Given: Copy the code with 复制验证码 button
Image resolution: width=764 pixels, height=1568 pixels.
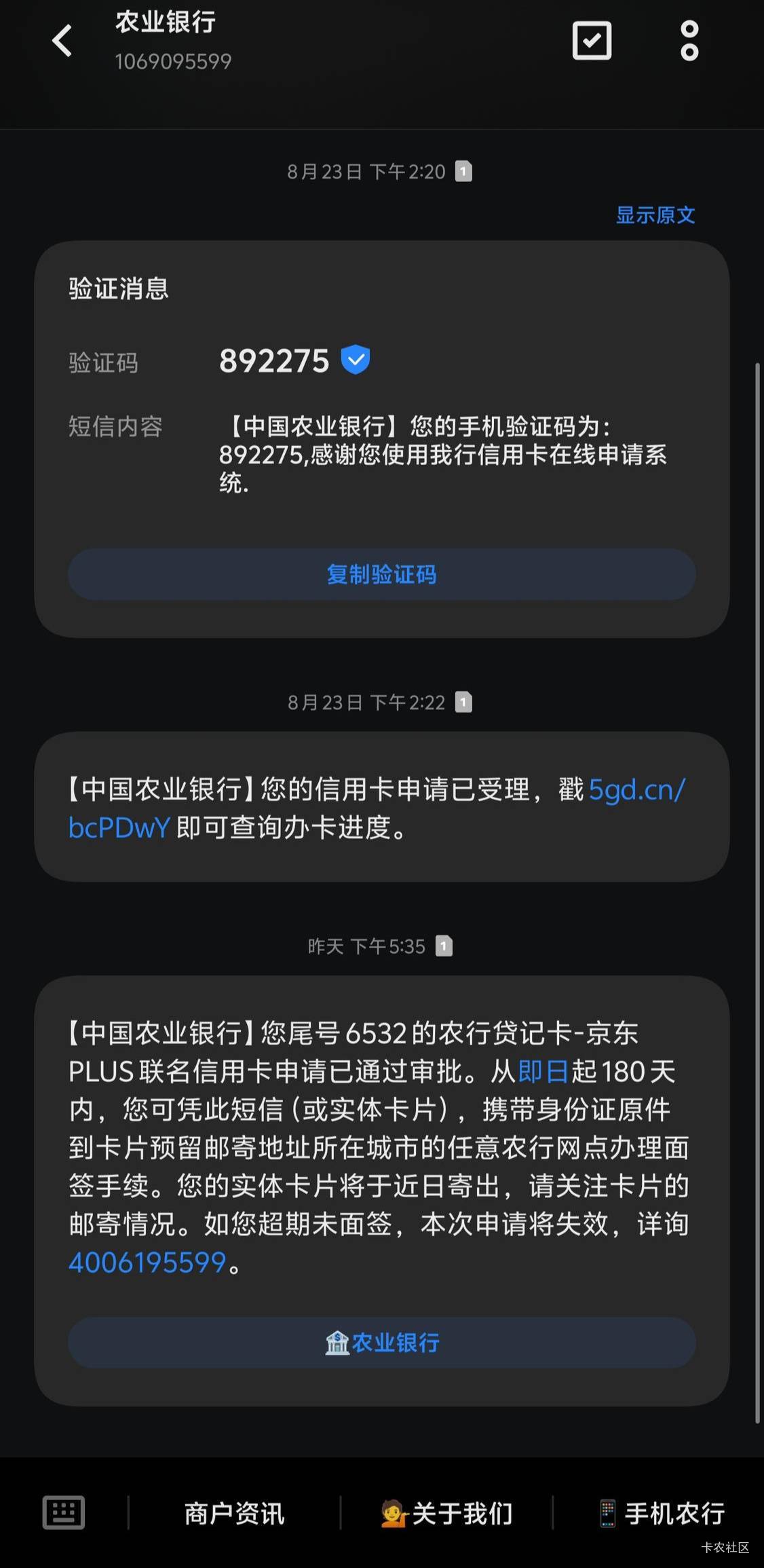Looking at the screenshot, I should [x=382, y=574].
